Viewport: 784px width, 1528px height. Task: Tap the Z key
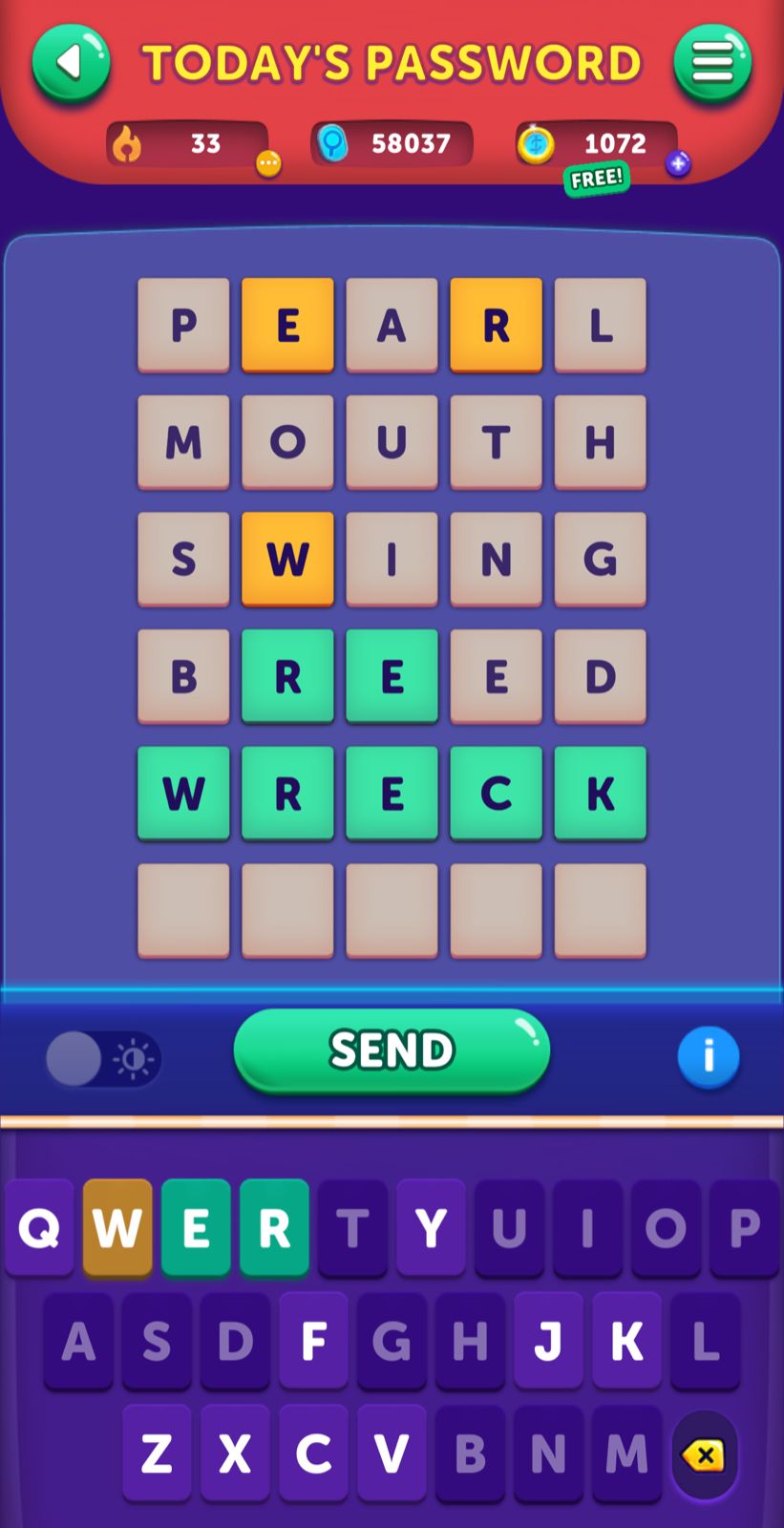click(157, 1454)
